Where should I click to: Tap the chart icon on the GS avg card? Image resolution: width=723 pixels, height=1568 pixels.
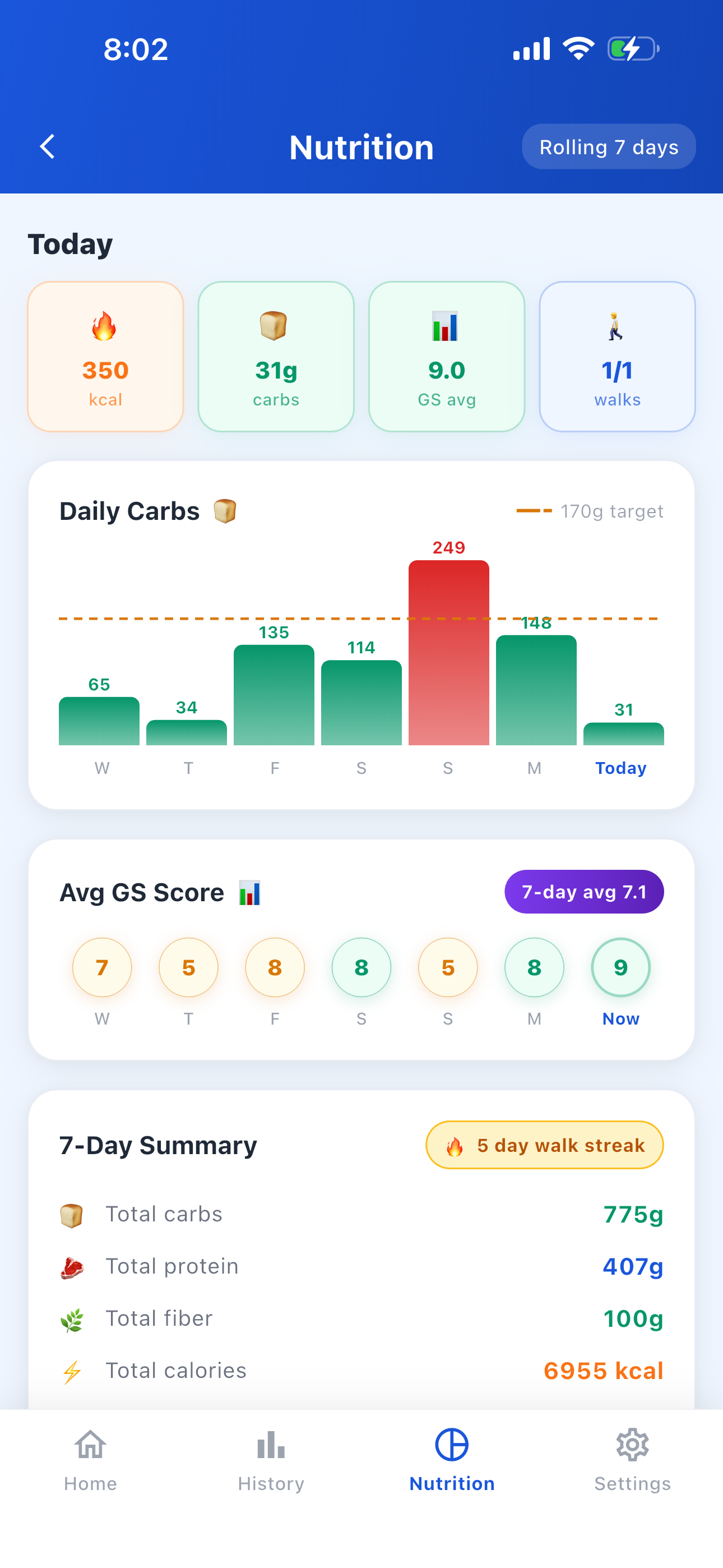[x=446, y=328]
